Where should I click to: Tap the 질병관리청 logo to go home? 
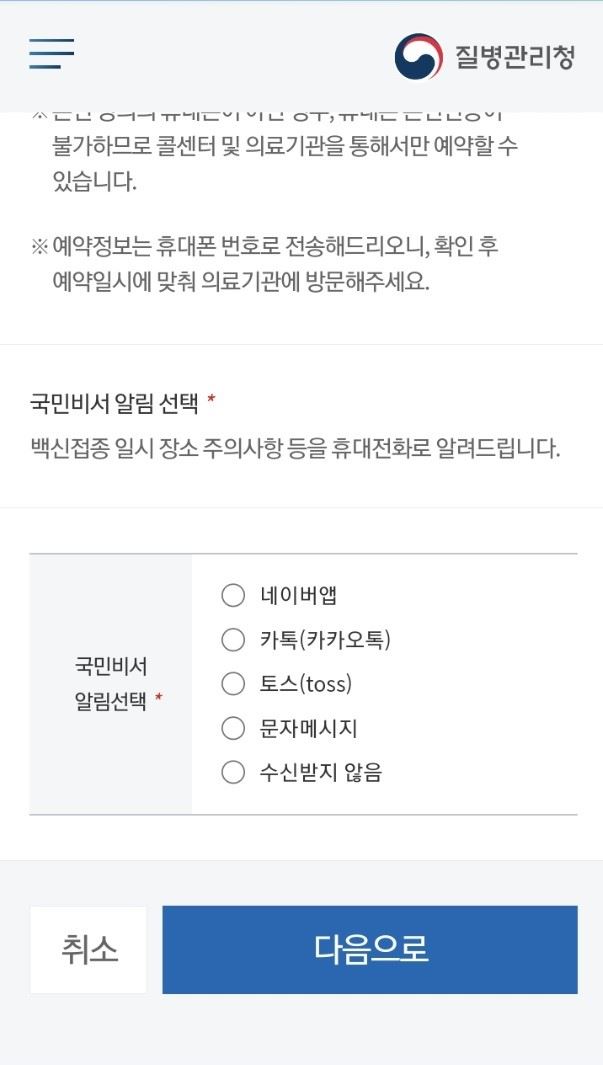click(485, 56)
